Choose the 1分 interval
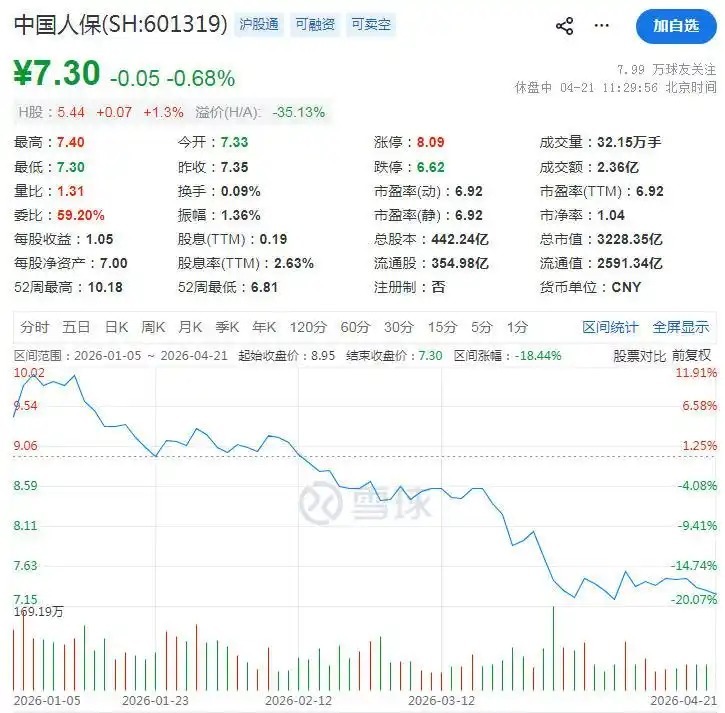This screenshot has height=713, width=725. 517,326
